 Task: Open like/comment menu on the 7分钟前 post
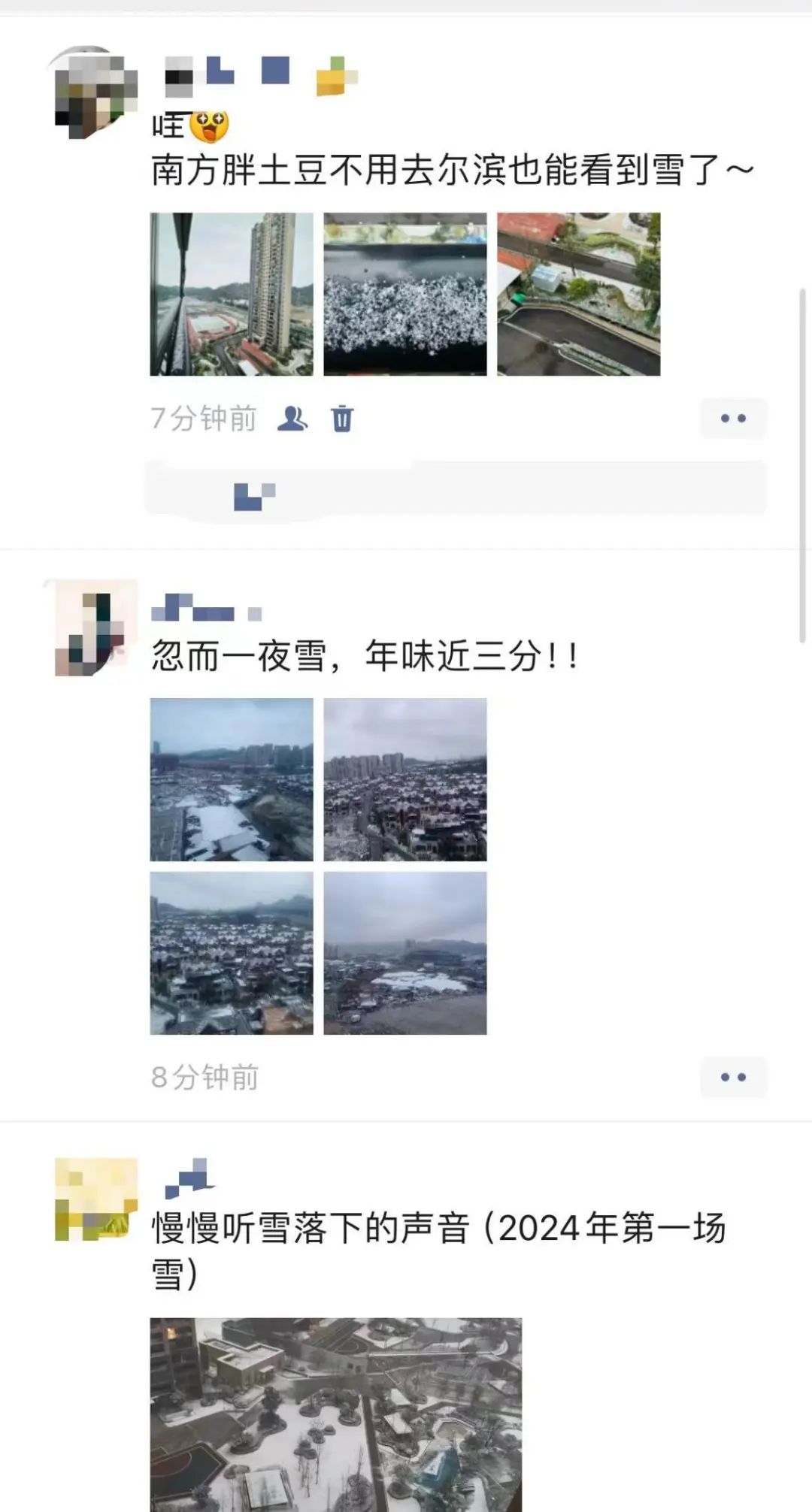[x=733, y=419]
